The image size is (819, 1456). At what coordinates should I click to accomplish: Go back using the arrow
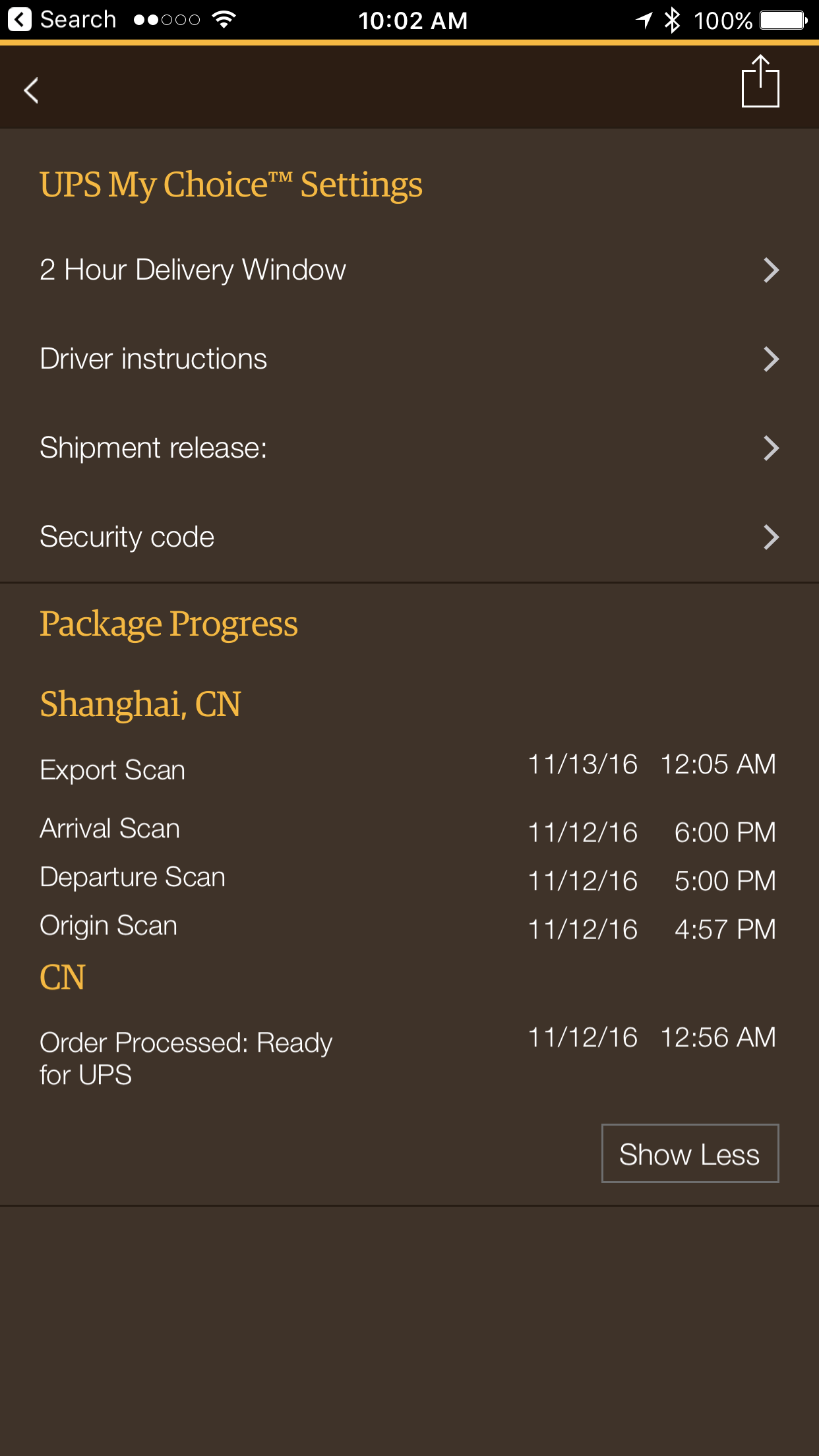click(31, 90)
